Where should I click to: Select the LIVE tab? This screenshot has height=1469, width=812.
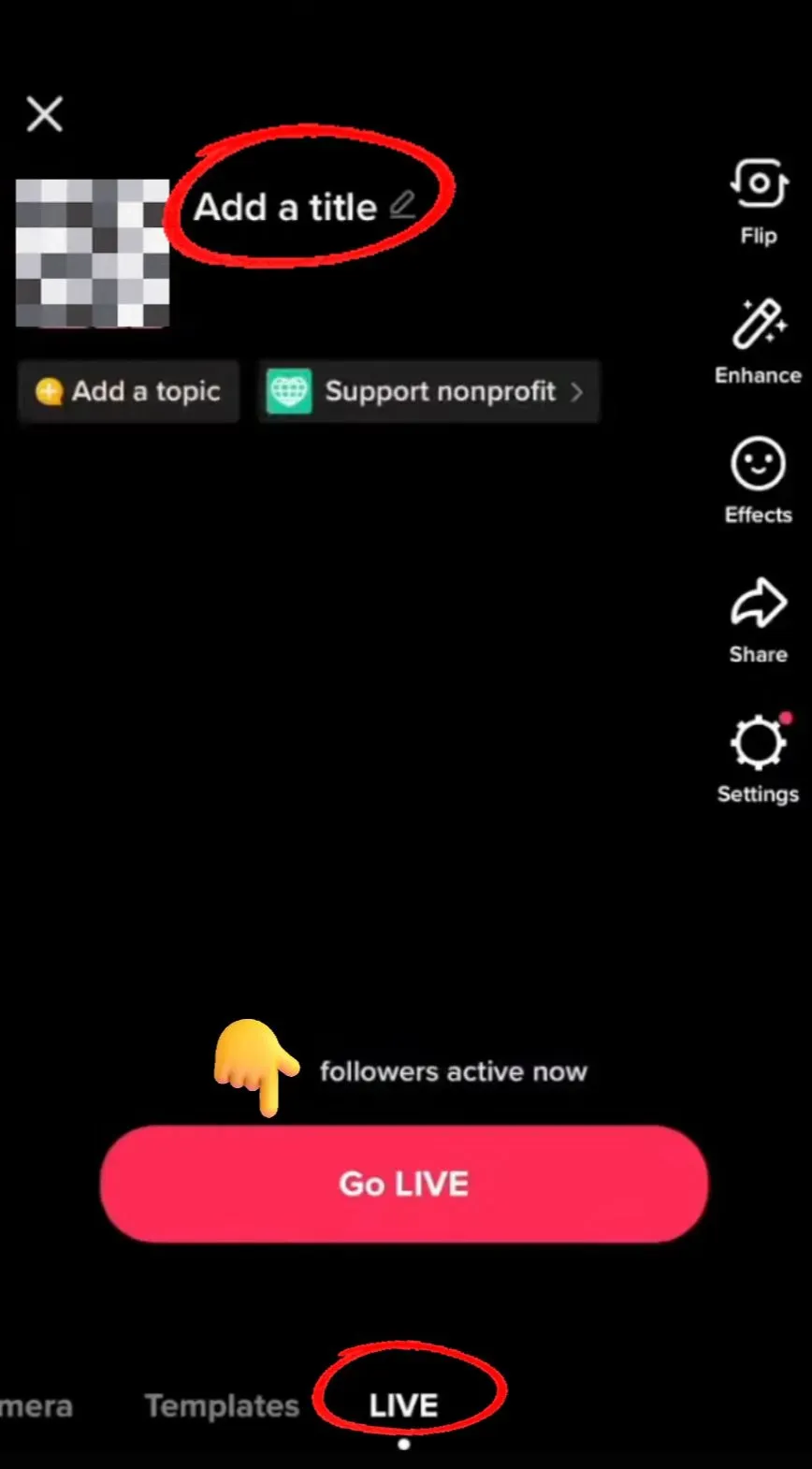pyautogui.click(x=403, y=1405)
